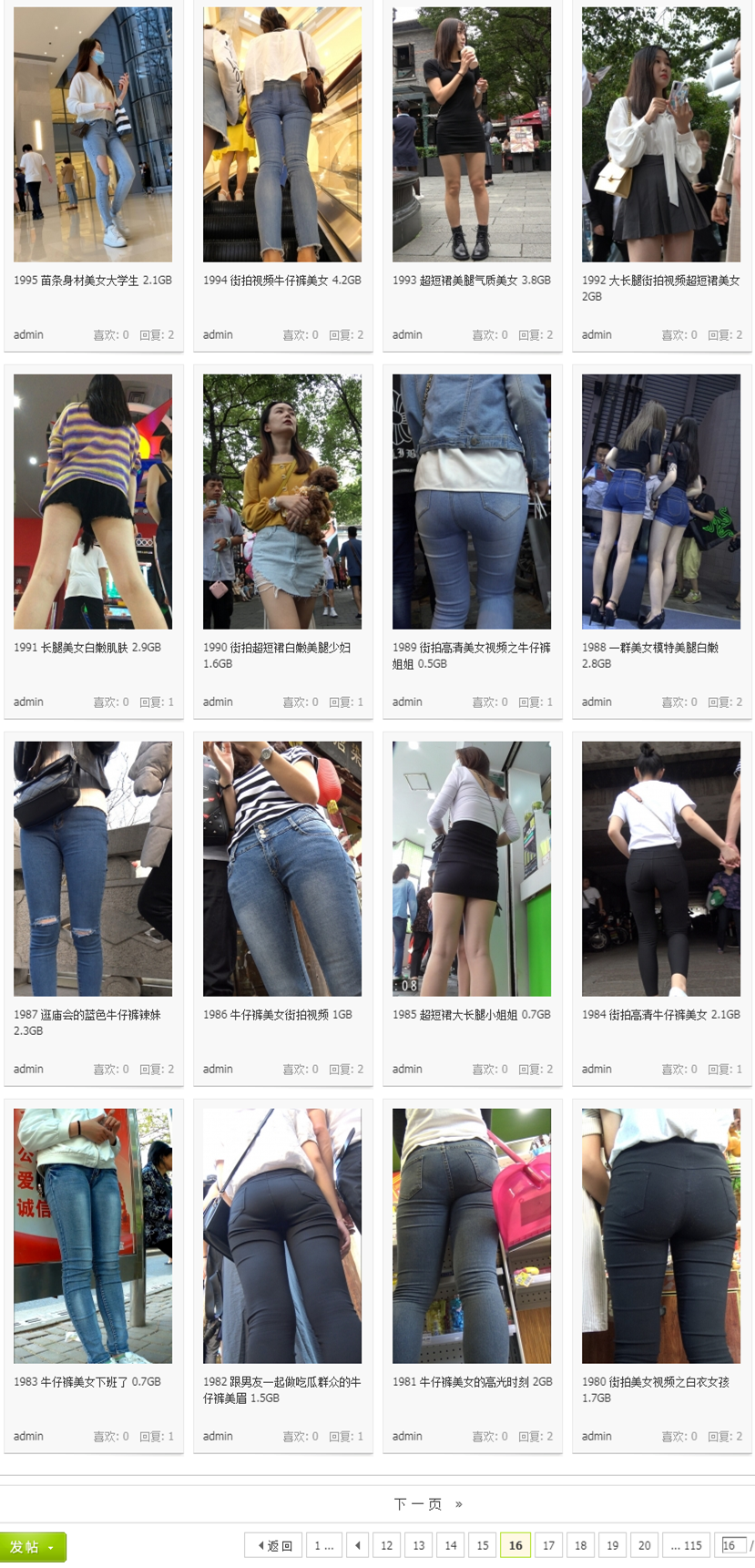Jump to last page 115

coord(686,1545)
